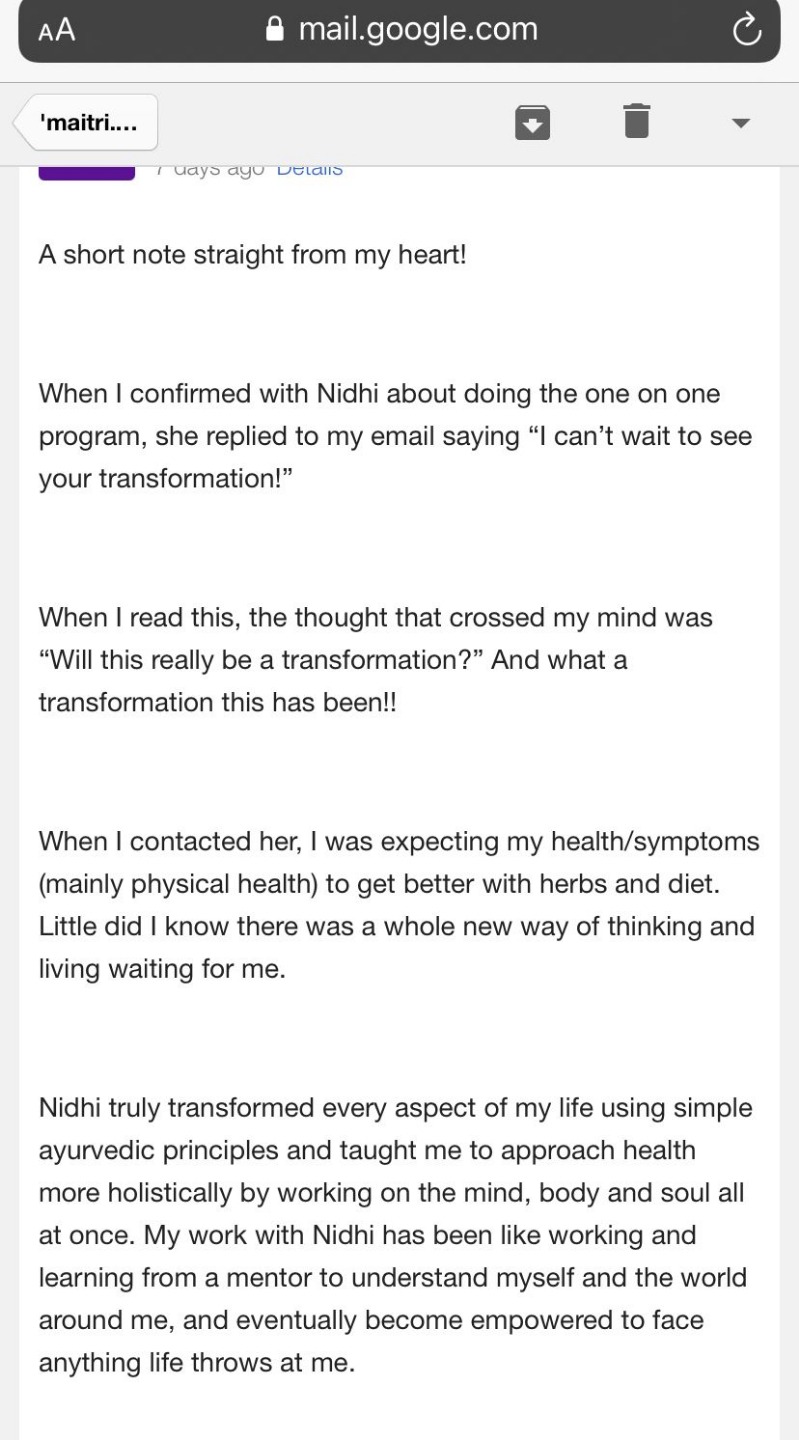Archive this email

click(x=532, y=123)
